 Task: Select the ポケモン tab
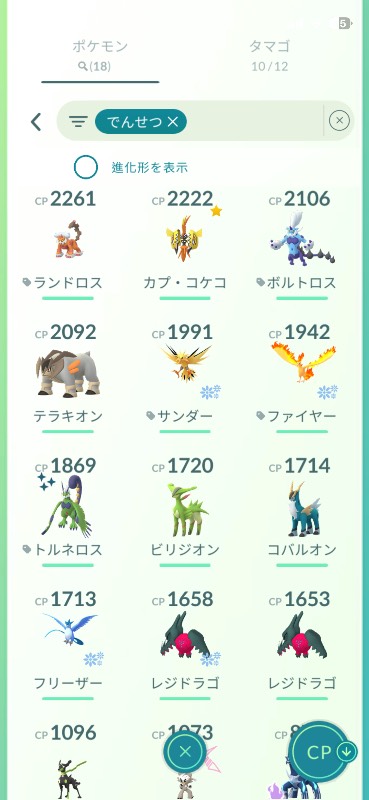(100, 55)
